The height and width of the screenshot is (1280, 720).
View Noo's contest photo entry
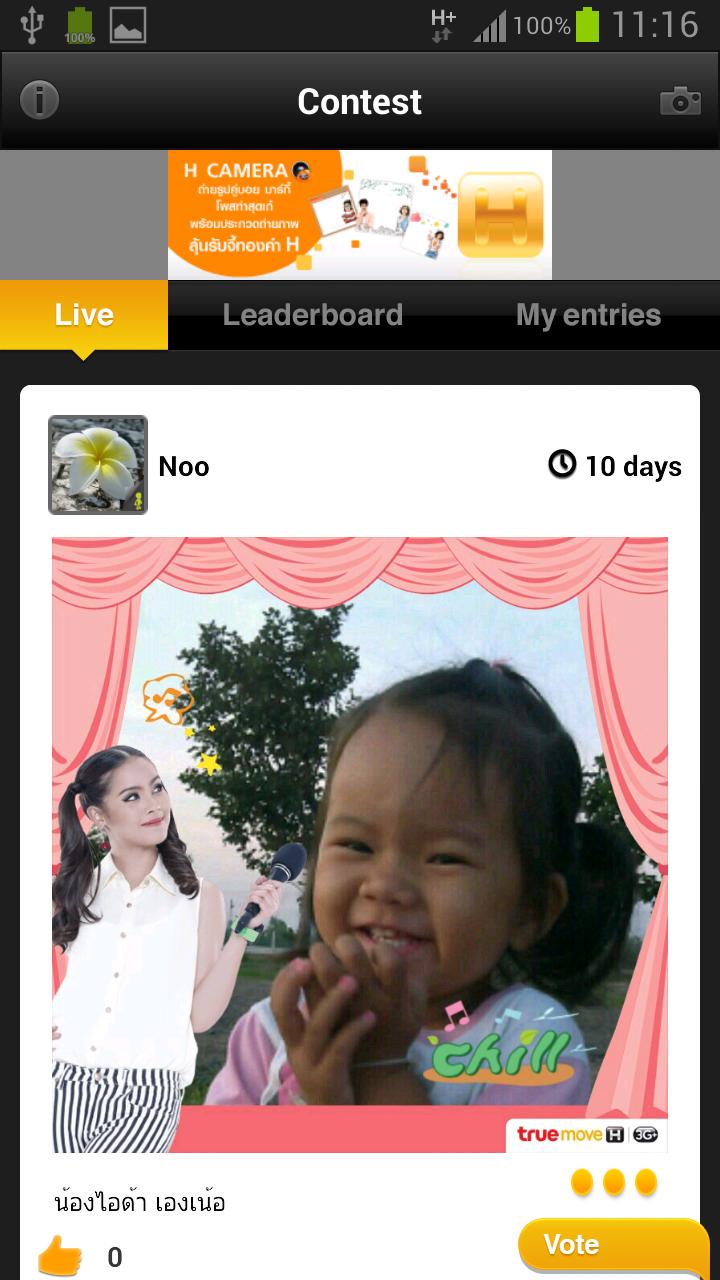360,845
